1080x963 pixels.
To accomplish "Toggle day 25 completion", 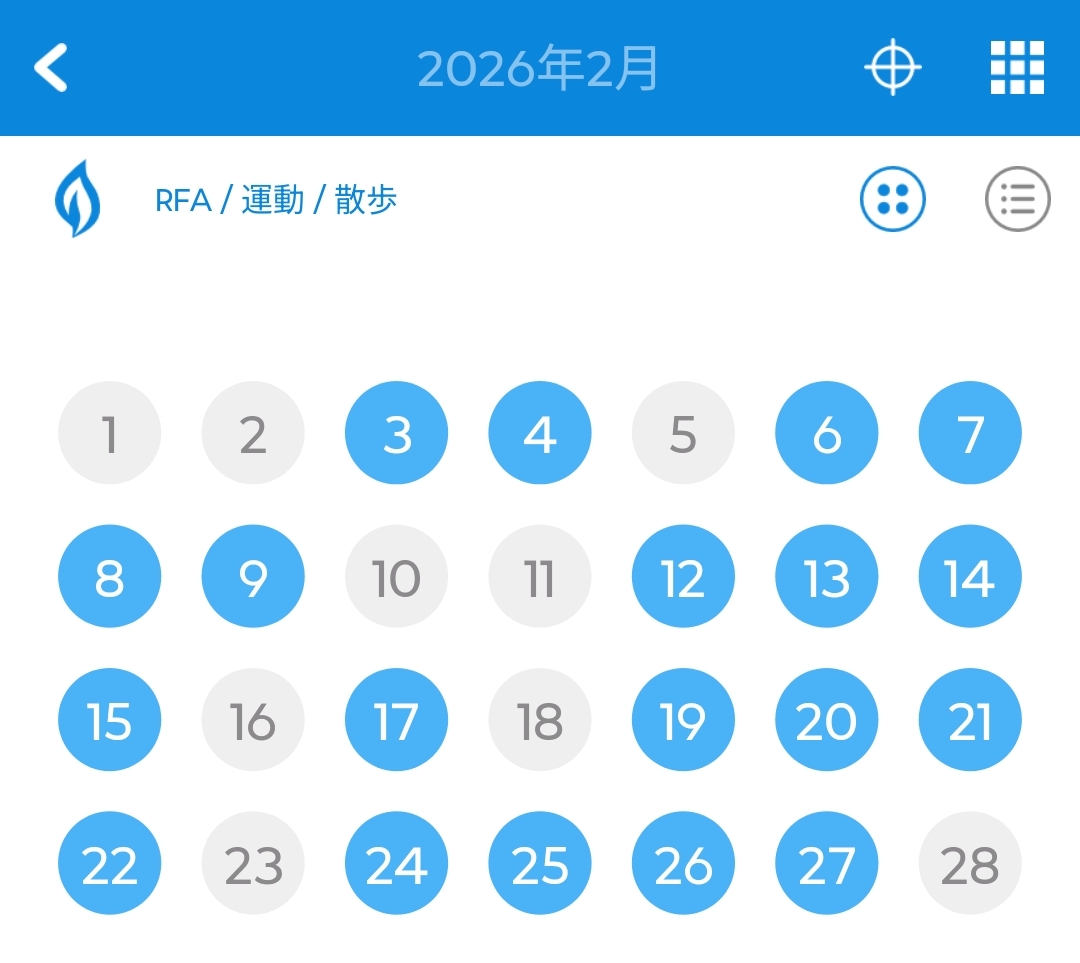I will [540, 863].
